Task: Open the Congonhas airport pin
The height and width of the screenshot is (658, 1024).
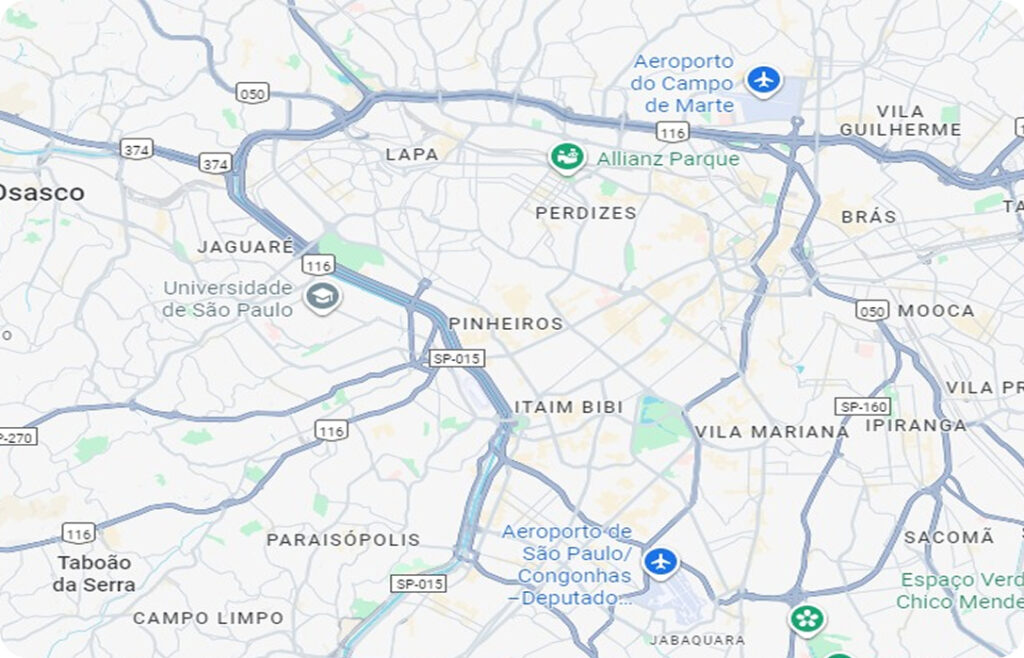Action: (660, 561)
